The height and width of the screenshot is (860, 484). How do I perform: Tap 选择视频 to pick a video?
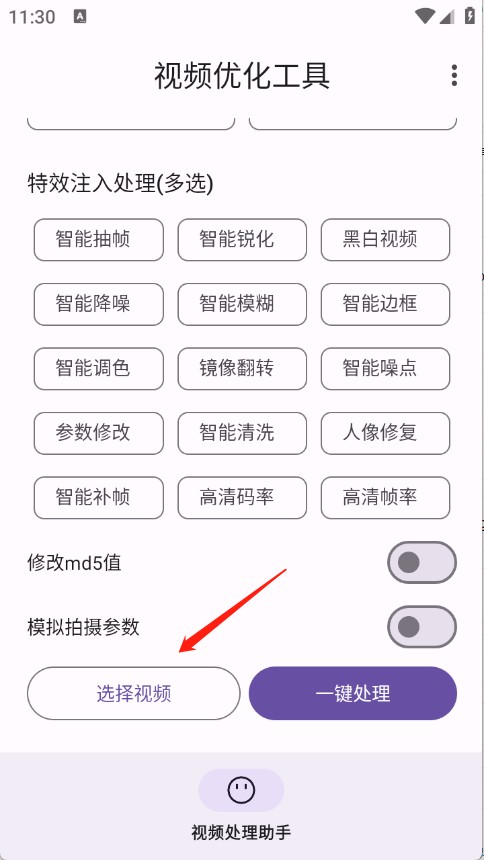[134, 693]
